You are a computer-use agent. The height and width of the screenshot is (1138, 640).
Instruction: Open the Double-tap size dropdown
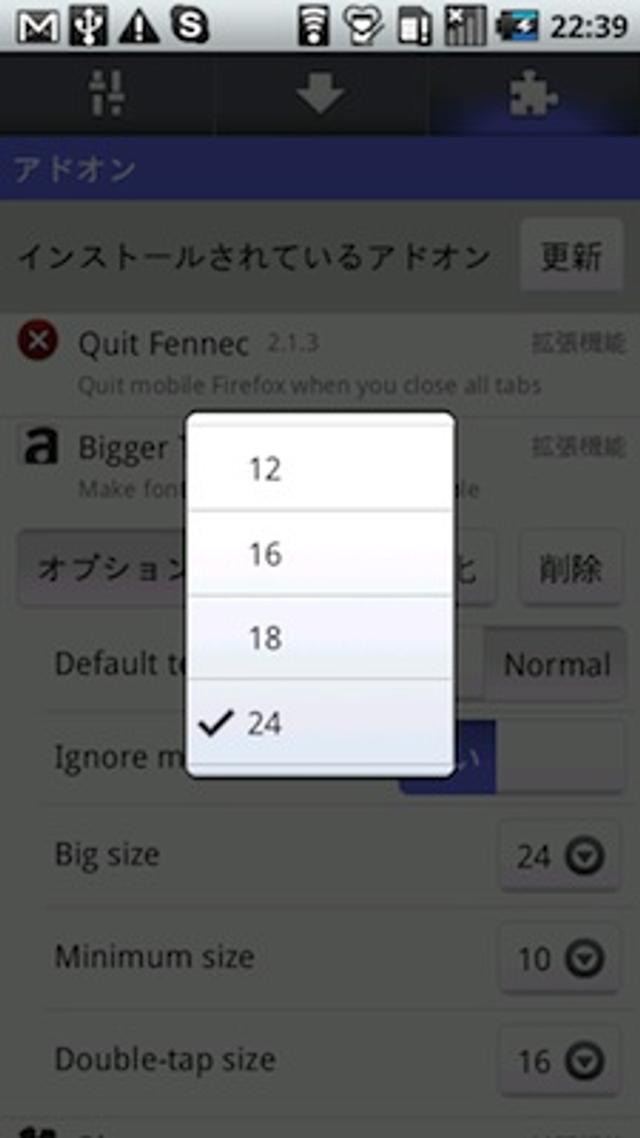click(x=560, y=1061)
